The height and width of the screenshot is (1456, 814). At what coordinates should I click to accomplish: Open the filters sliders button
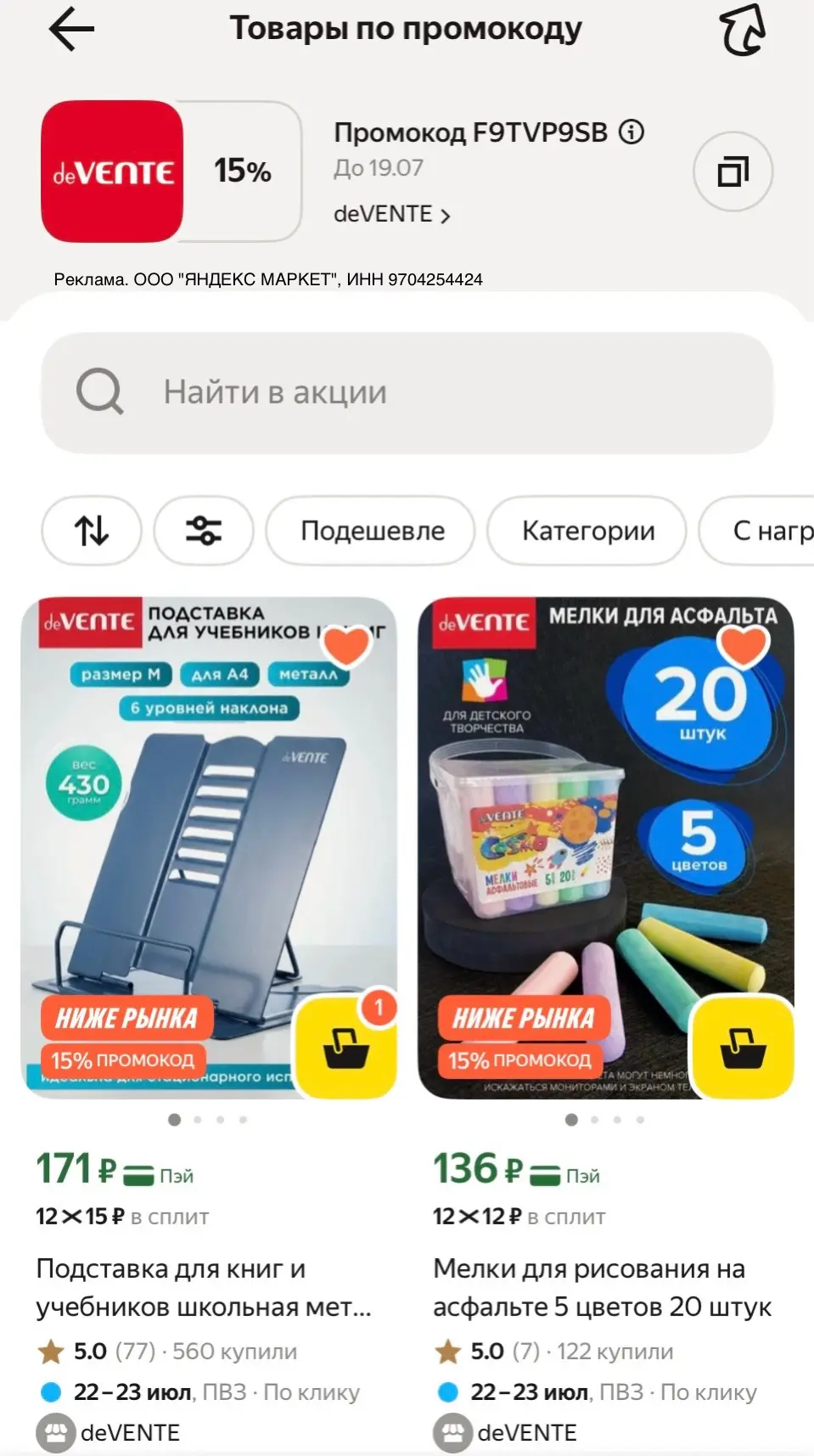(204, 531)
